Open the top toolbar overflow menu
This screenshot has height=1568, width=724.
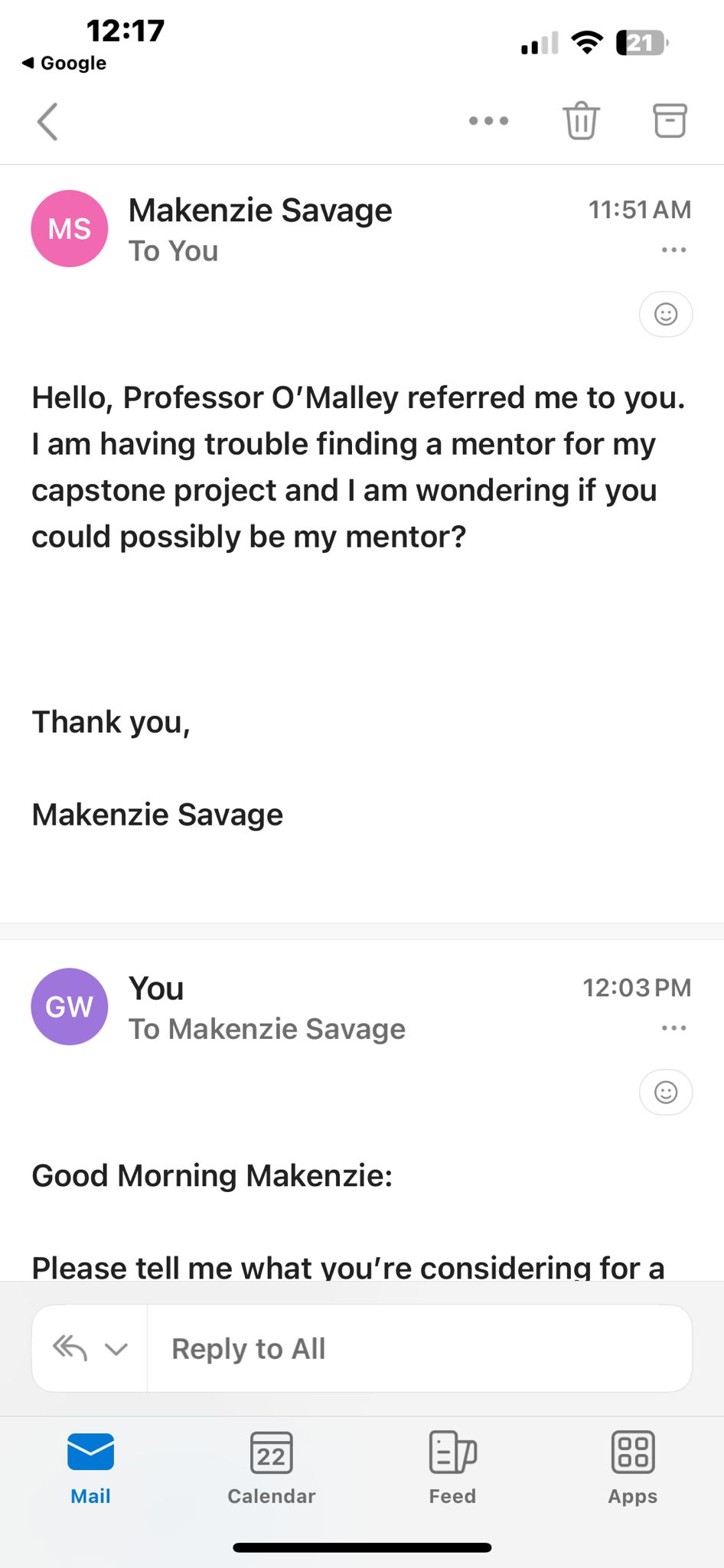[488, 121]
